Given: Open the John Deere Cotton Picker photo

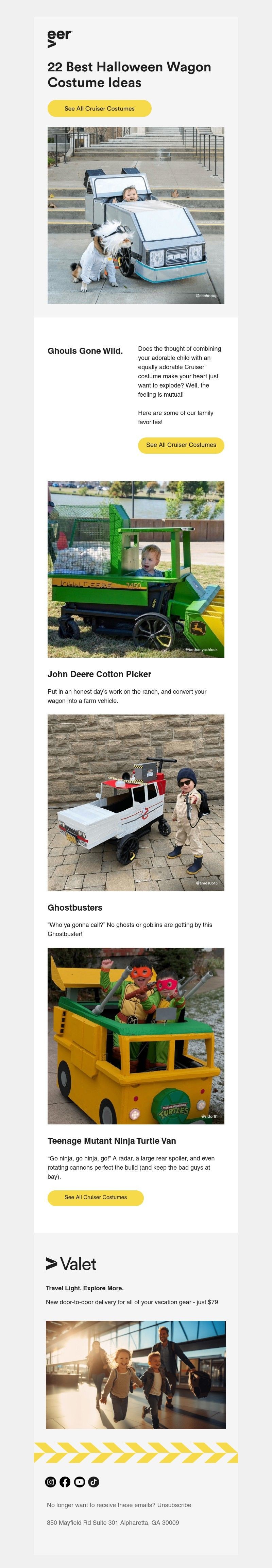Looking at the screenshot, I should pos(136,569).
